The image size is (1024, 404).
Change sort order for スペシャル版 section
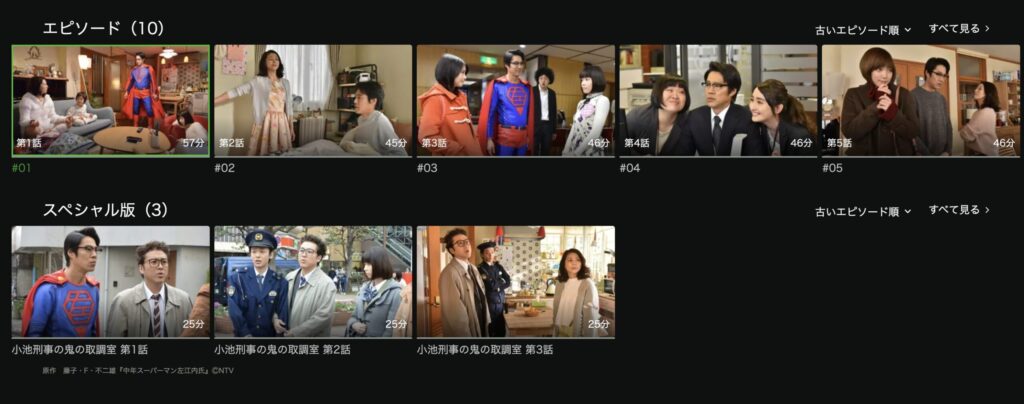[863, 212]
